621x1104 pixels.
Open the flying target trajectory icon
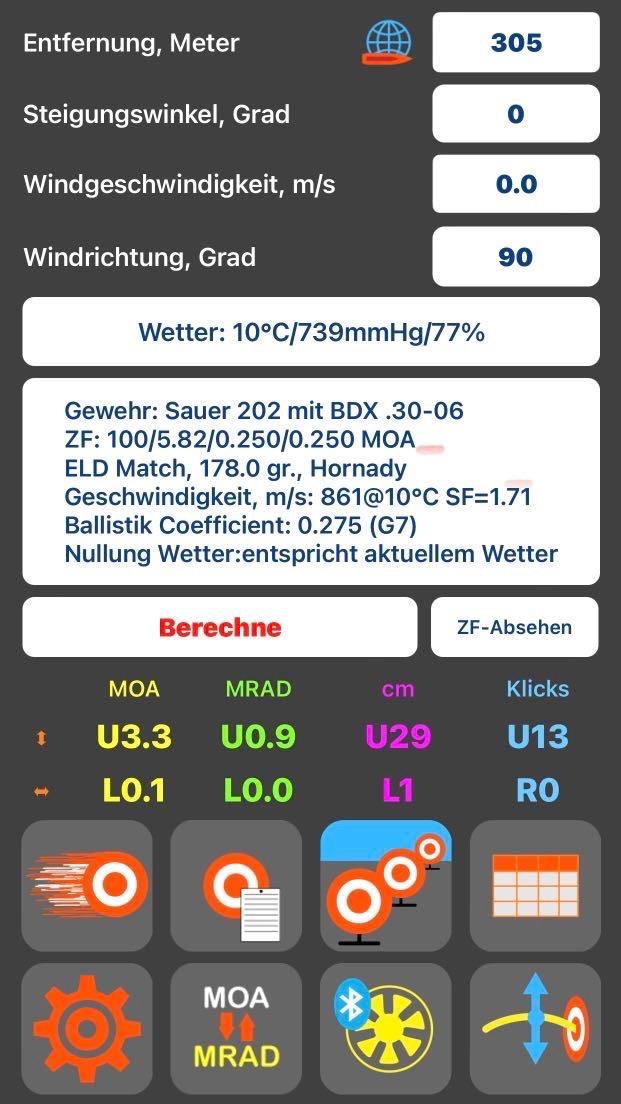tap(87, 885)
